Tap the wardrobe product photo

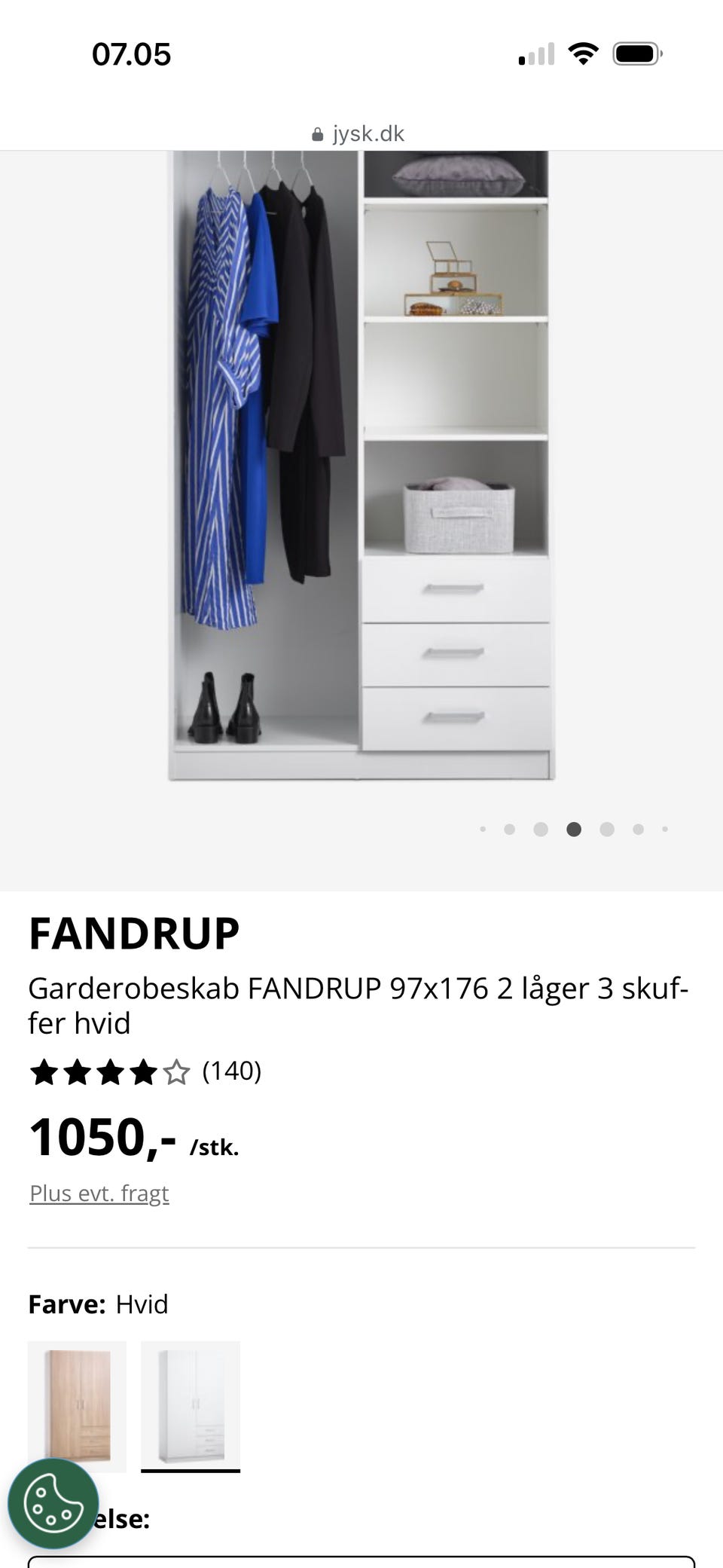(361, 467)
